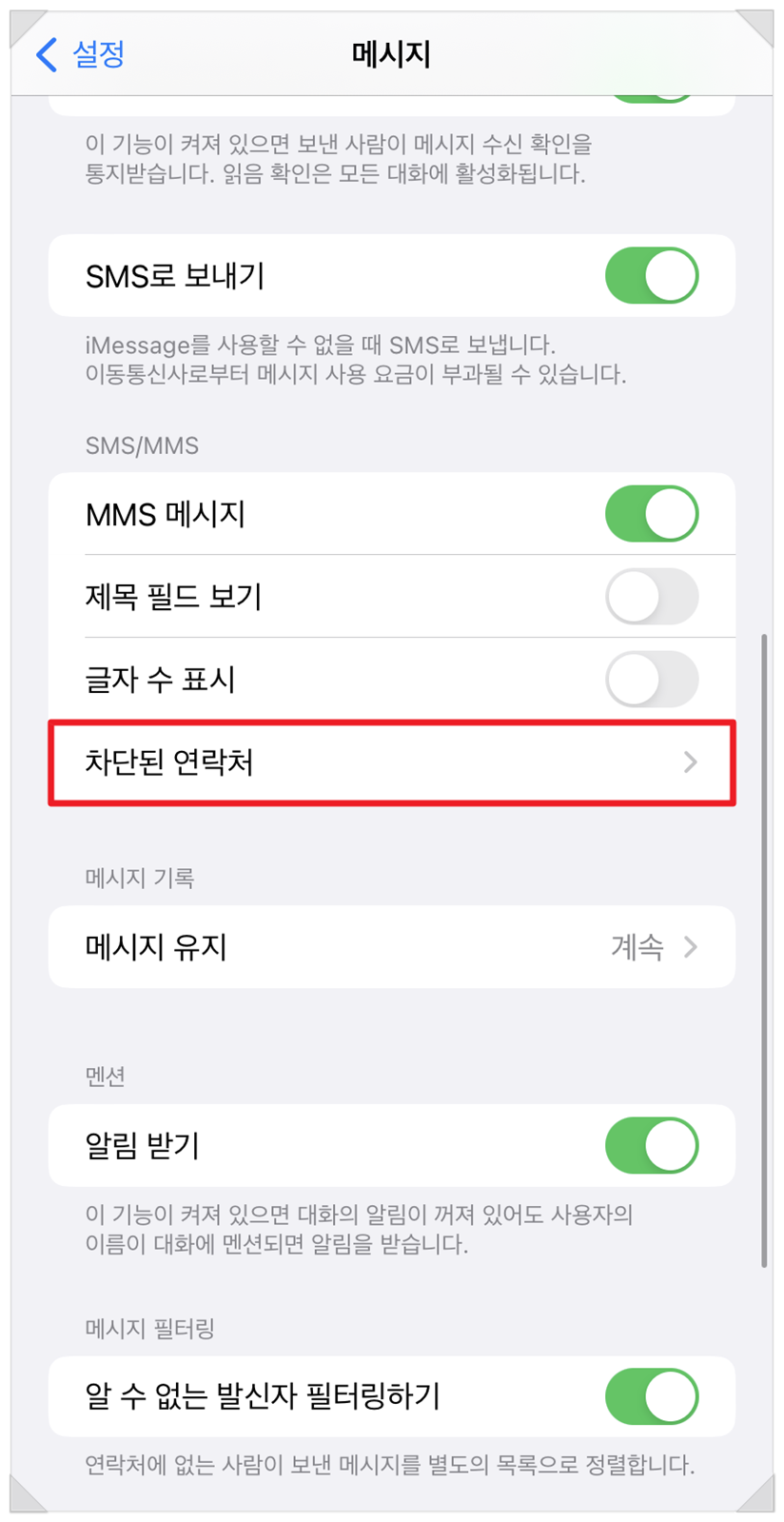
Task: Disable 알 수 없는 발신자 필터링하기
Action: click(x=652, y=1397)
